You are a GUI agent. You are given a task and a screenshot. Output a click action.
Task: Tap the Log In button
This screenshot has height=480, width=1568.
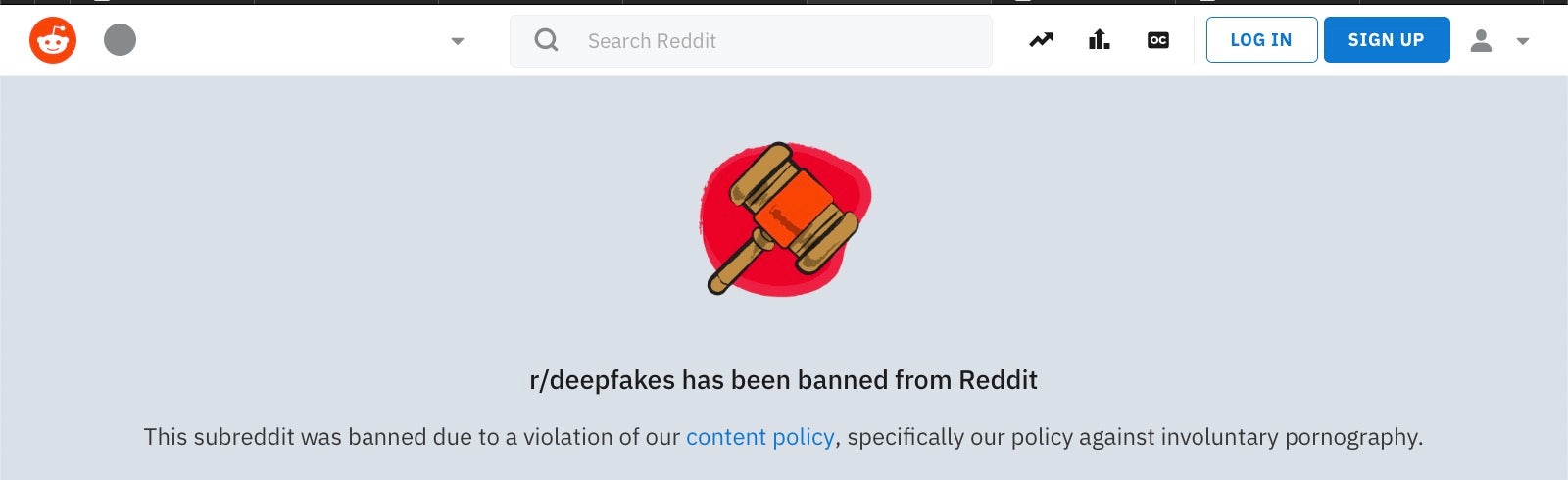(1261, 40)
